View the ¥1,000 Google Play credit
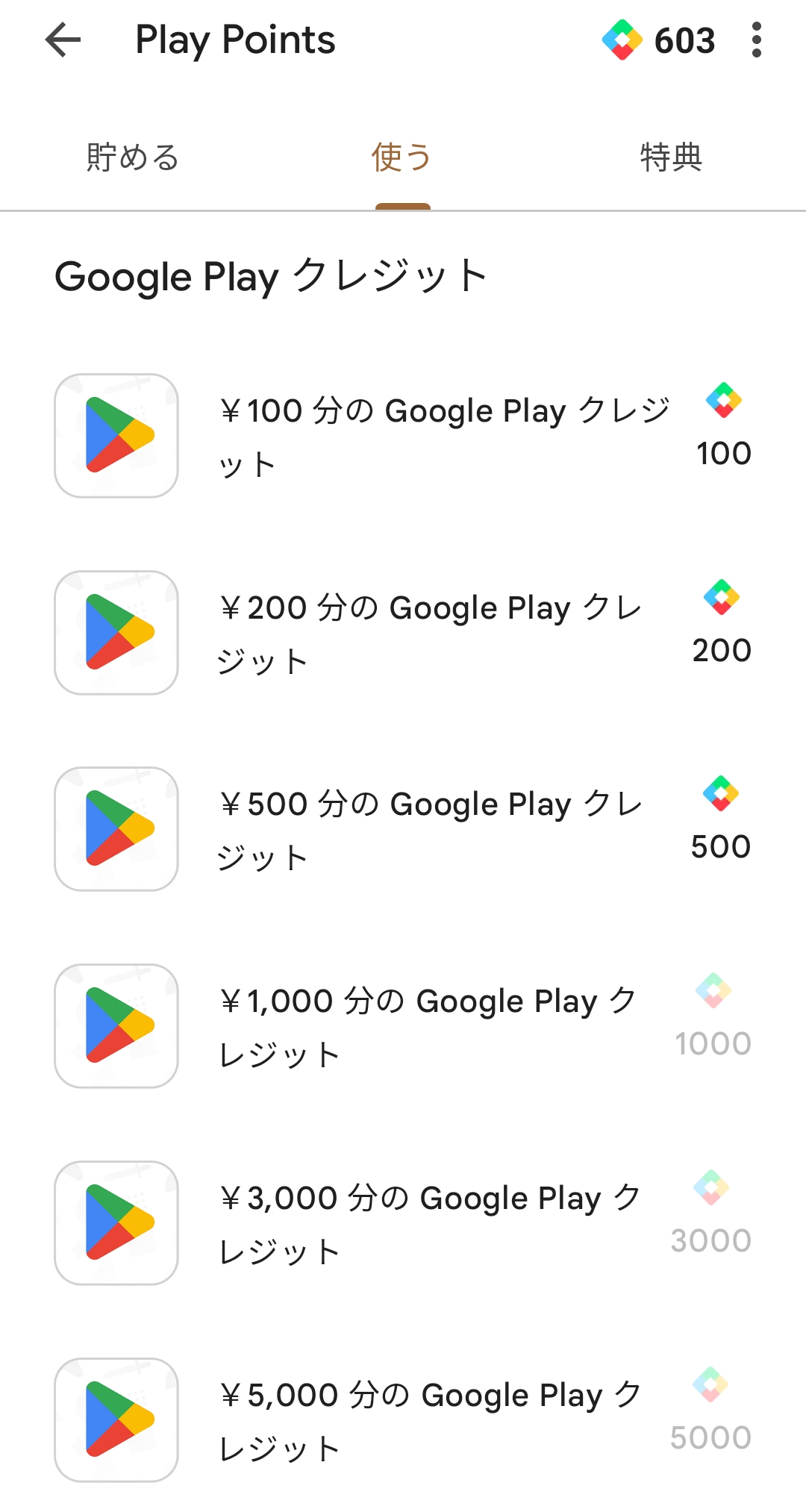 (x=403, y=1026)
